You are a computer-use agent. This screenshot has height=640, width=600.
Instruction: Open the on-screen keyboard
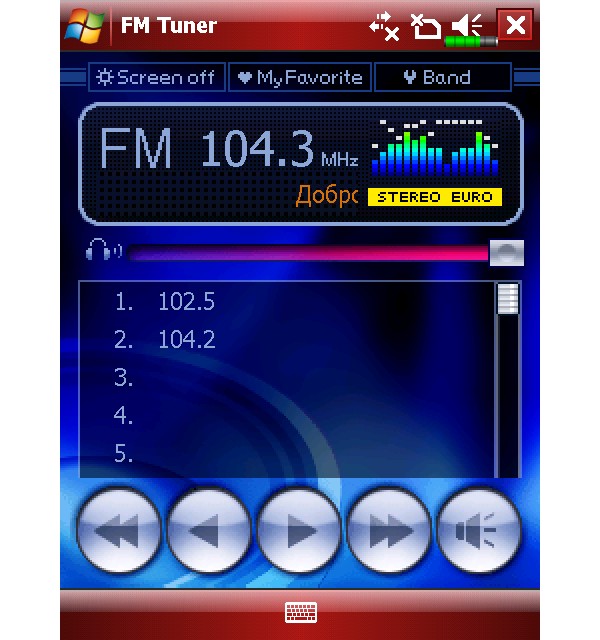(300, 612)
